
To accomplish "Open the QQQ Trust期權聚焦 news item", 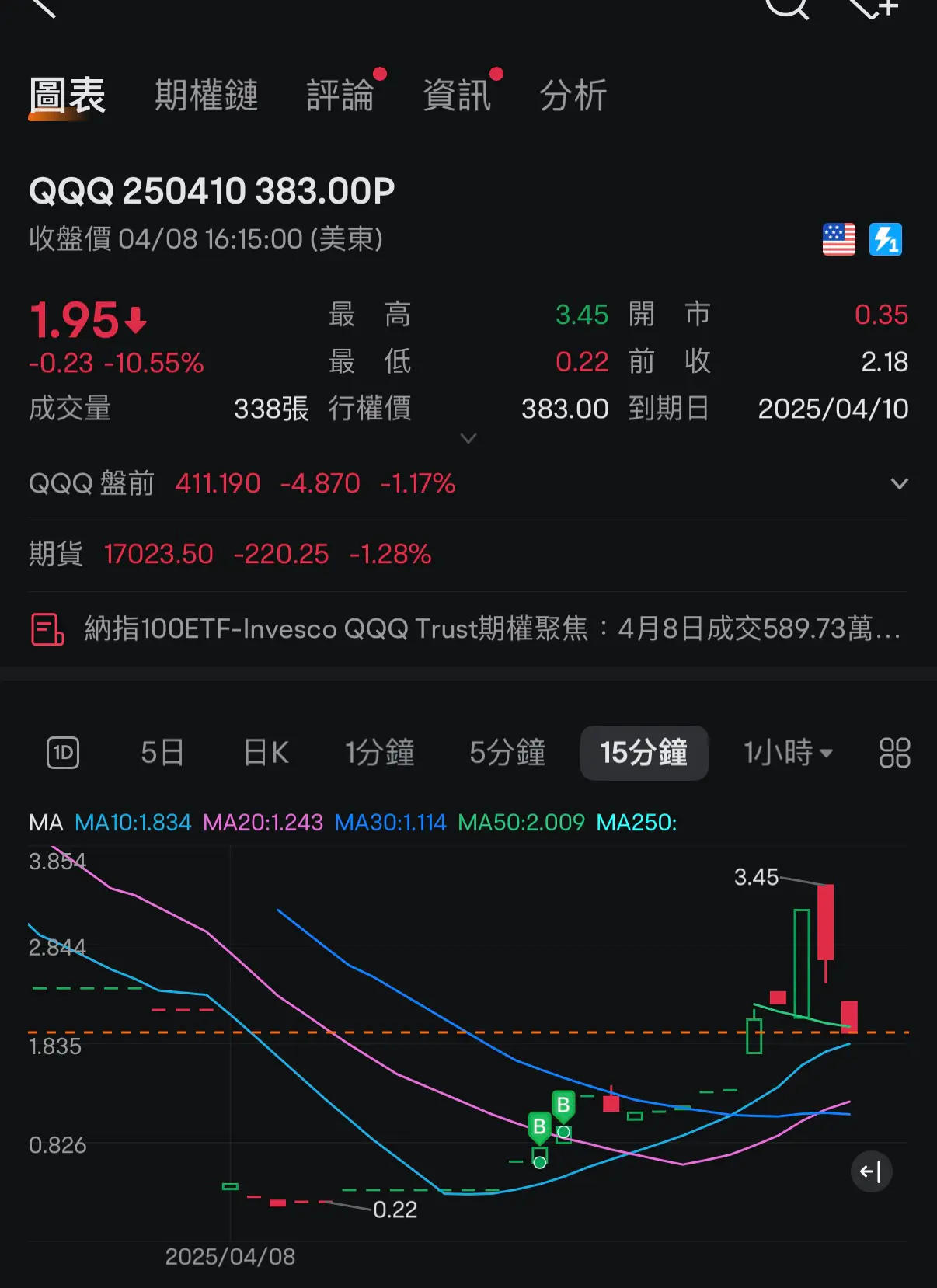I will click(489, 628).
